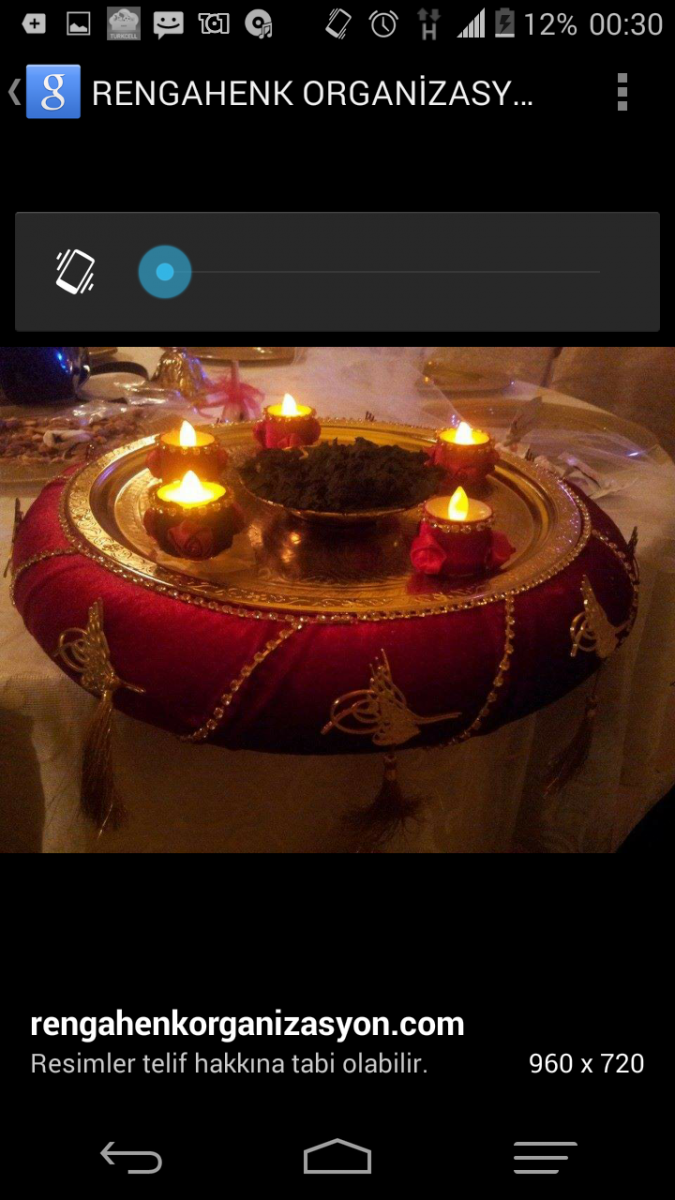Tap the vibrate mode icon in volume panel
The width and height of the screenshot is (675, 1200).
(75, 271)
